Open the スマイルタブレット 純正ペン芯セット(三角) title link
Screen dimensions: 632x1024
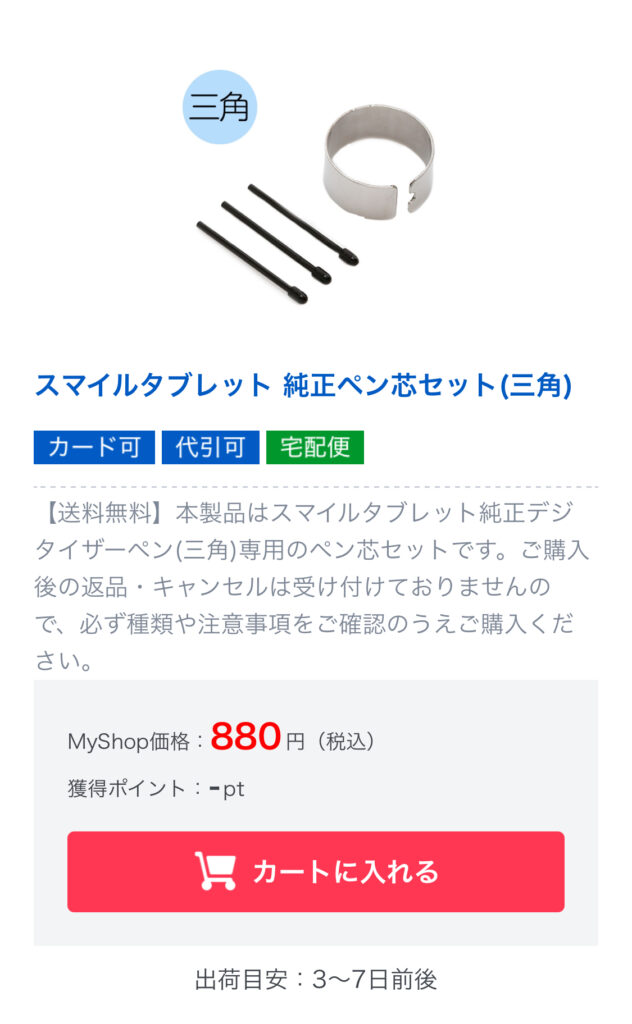pyautogui.click(x=303, y=385)
